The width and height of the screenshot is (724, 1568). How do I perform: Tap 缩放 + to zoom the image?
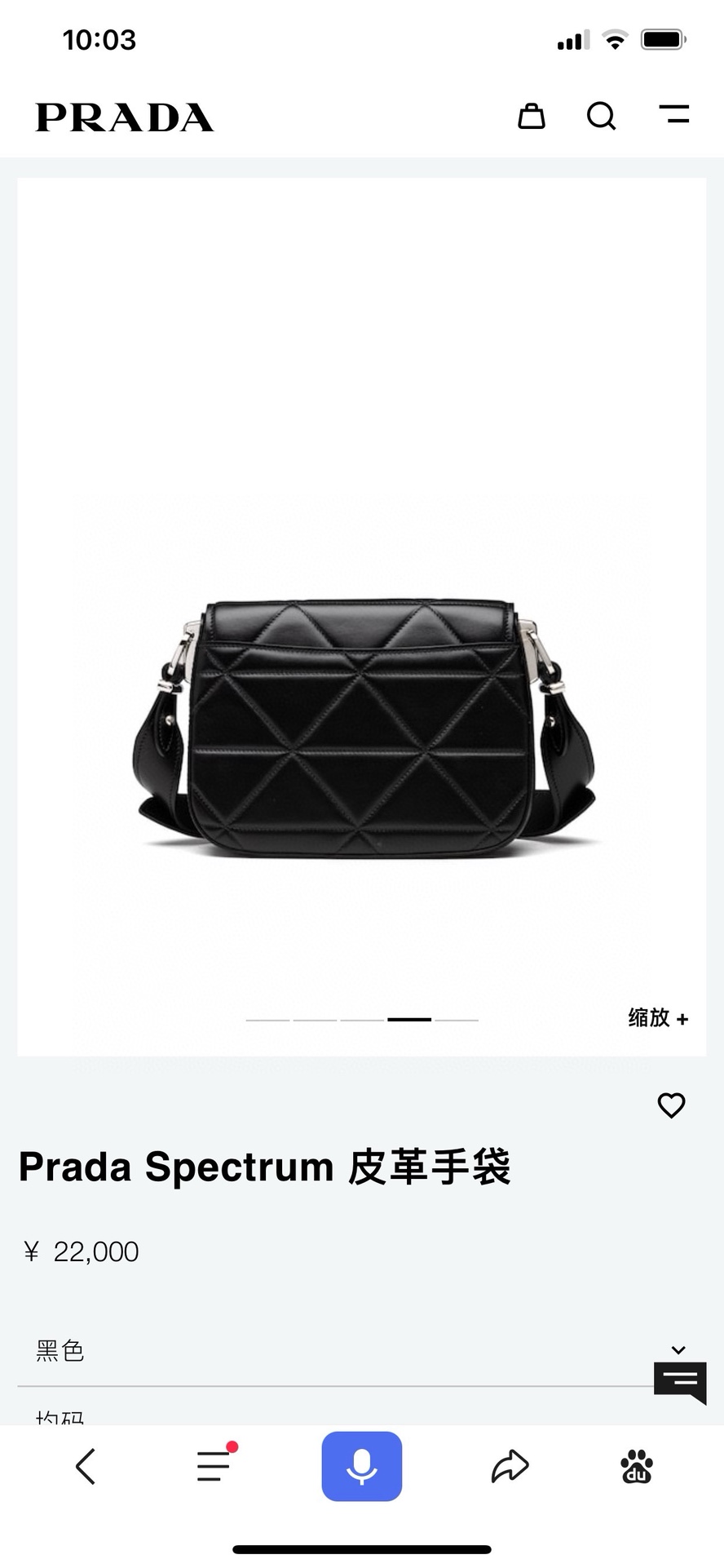(658, 1017)
